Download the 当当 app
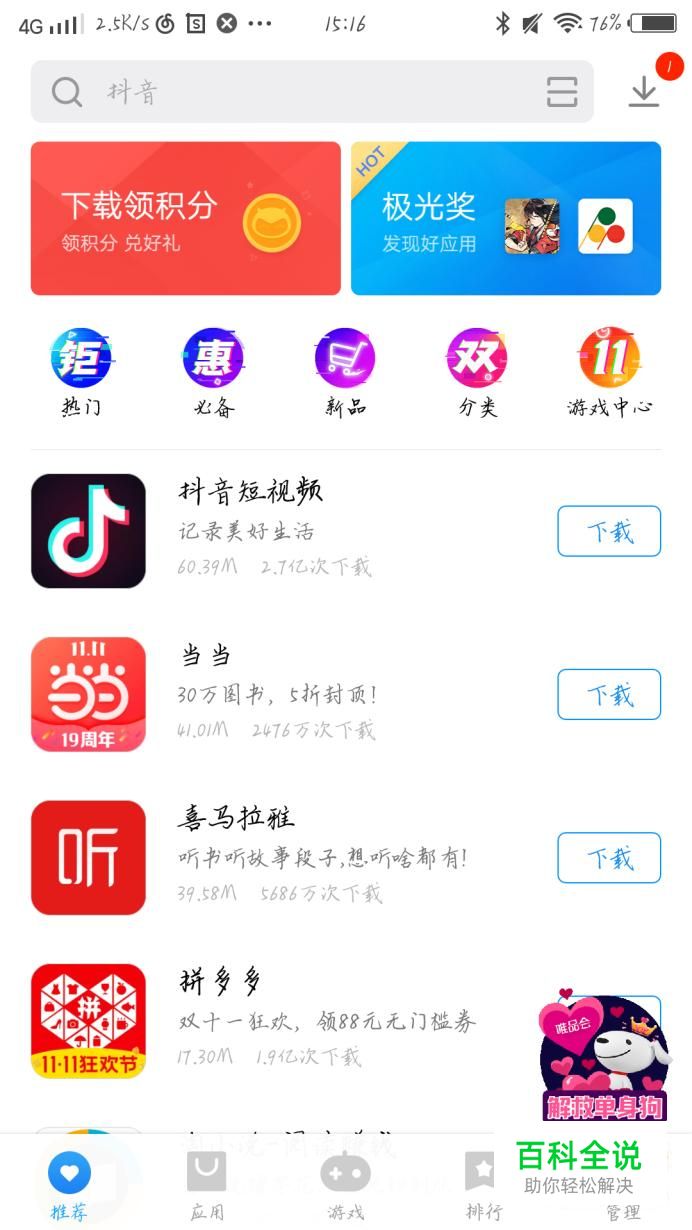Viewport: 692px width, 1230px height. click(x=609, y=694)
